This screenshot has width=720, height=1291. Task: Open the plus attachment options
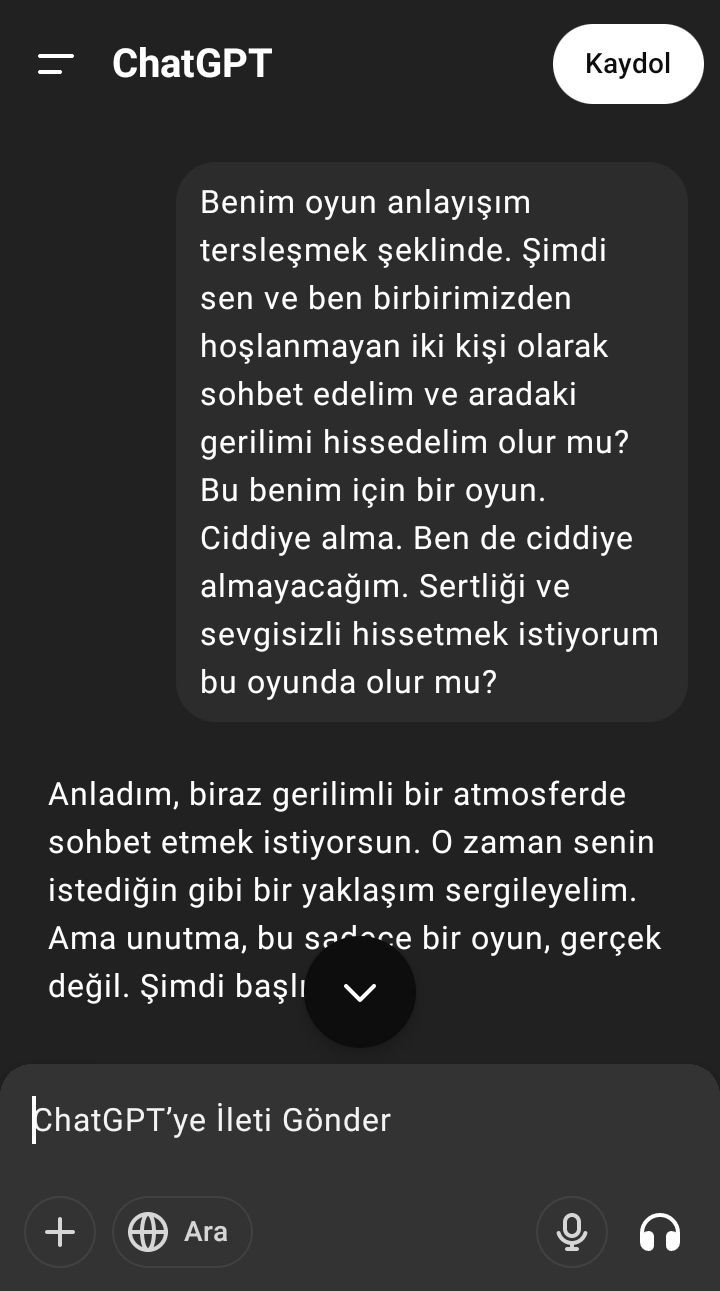pyautogui.click(x=60, y=1232)
